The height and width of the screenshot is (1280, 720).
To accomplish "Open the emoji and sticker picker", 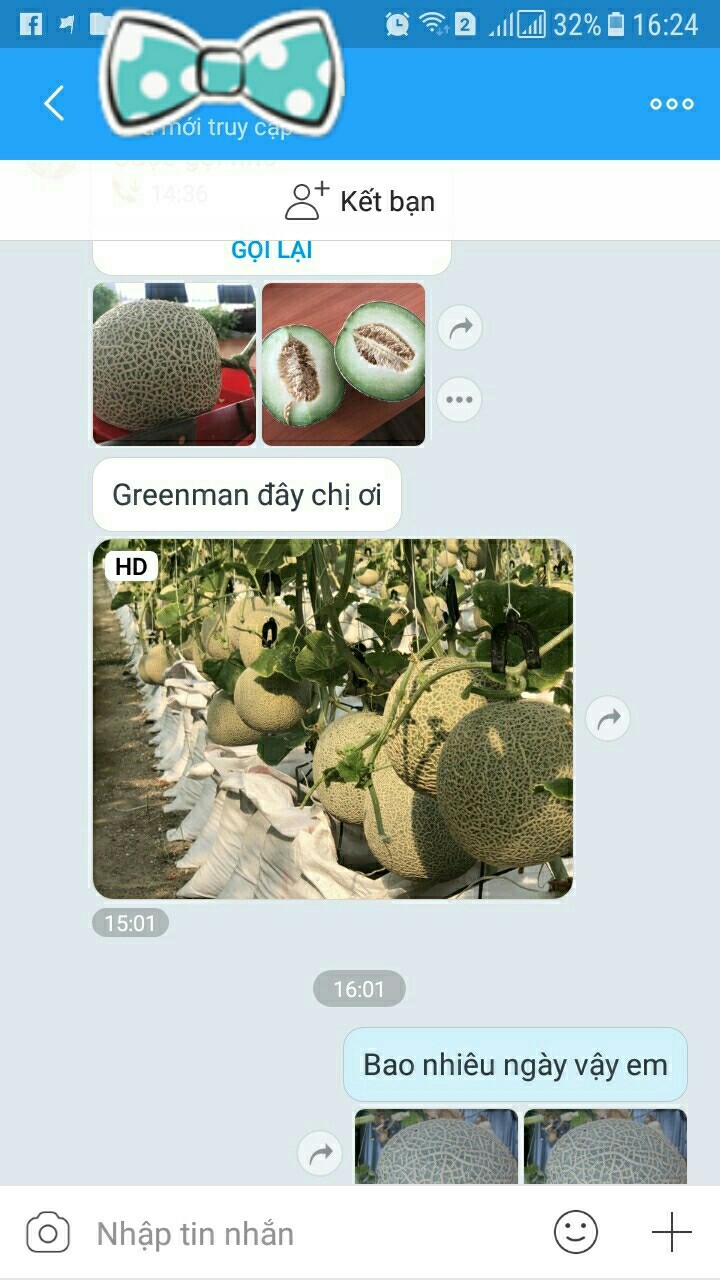I will point(576,1233).
